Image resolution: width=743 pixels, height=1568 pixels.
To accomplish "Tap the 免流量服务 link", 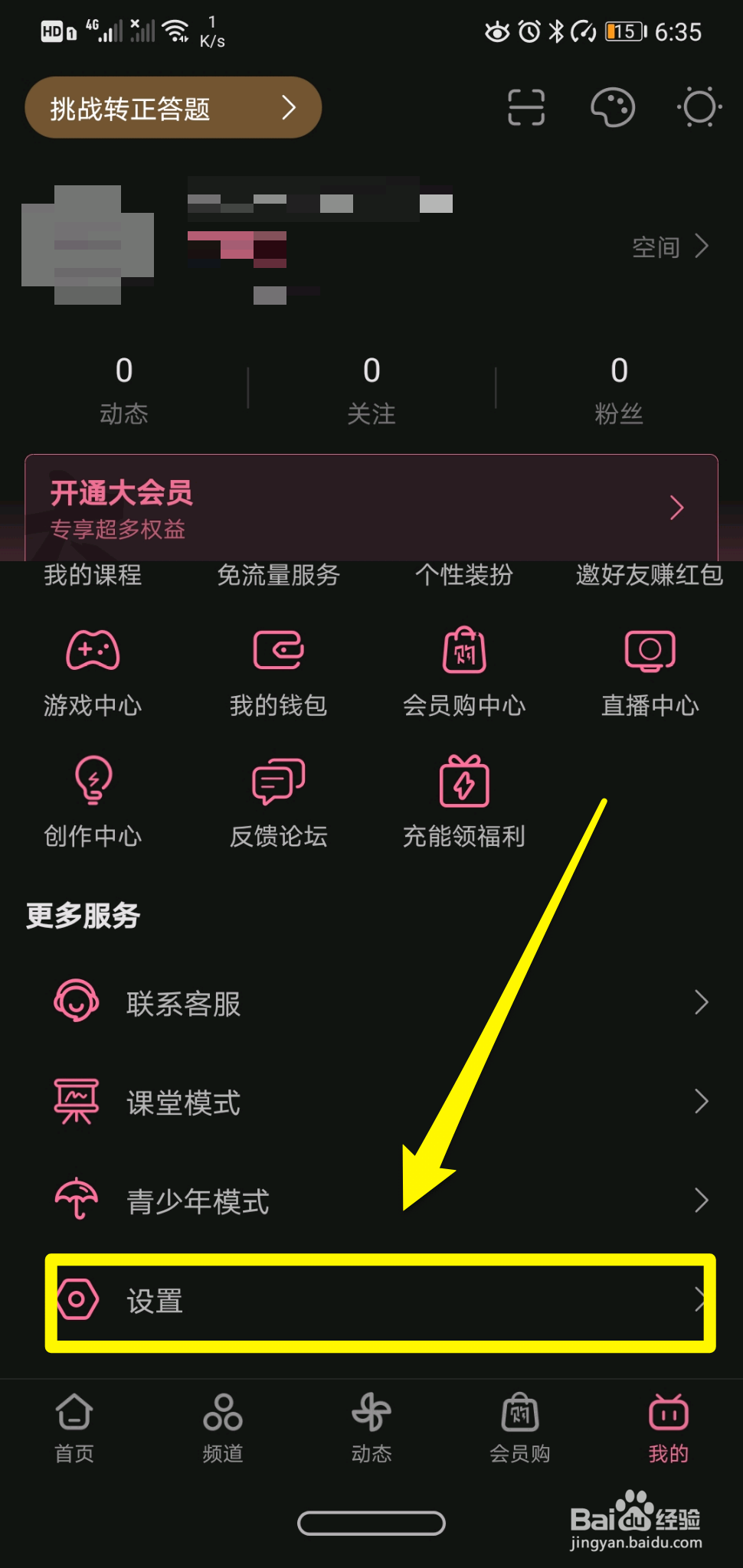I will (278, 576).
